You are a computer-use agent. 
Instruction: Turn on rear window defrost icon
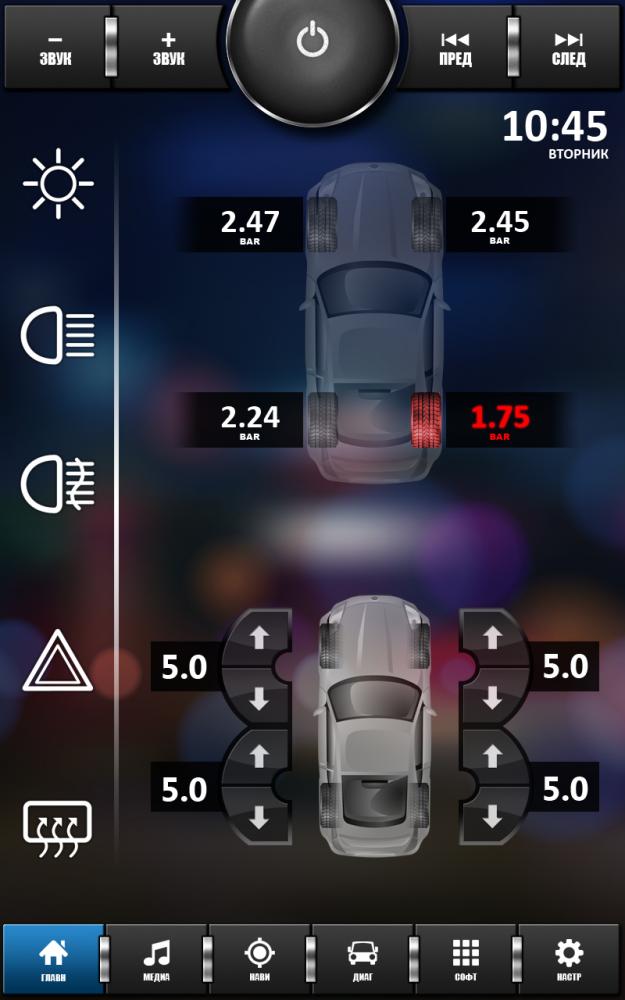pos(58,829)
